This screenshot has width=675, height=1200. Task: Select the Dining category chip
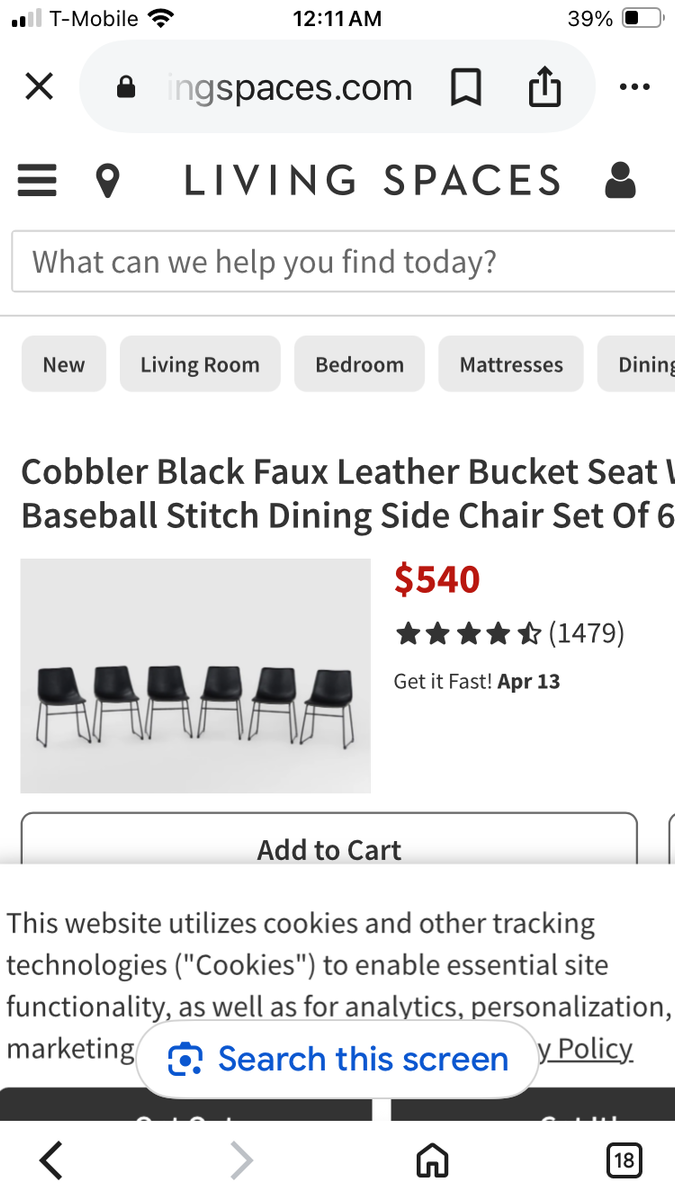pyautogui.click(x=642, y=364)
